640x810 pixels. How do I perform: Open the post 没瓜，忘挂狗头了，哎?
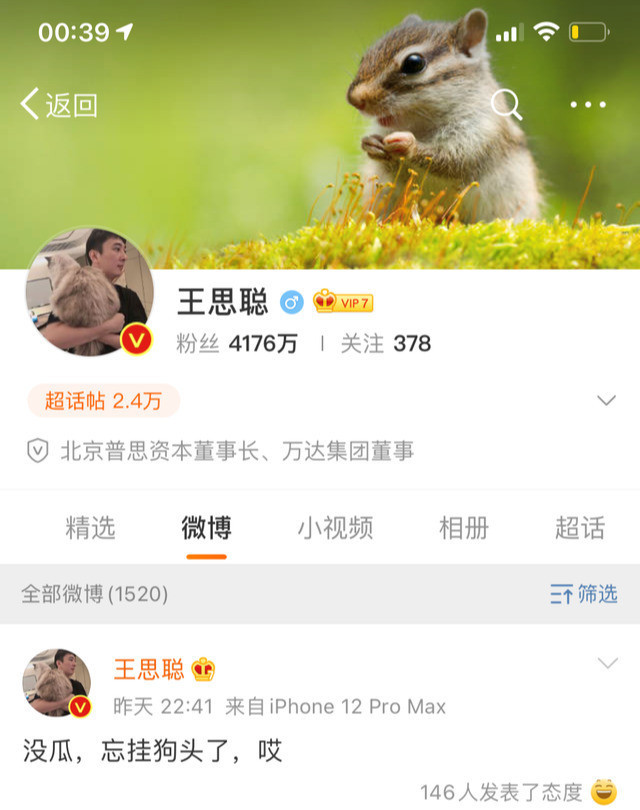pyautogui.click(x=152, y=750)
